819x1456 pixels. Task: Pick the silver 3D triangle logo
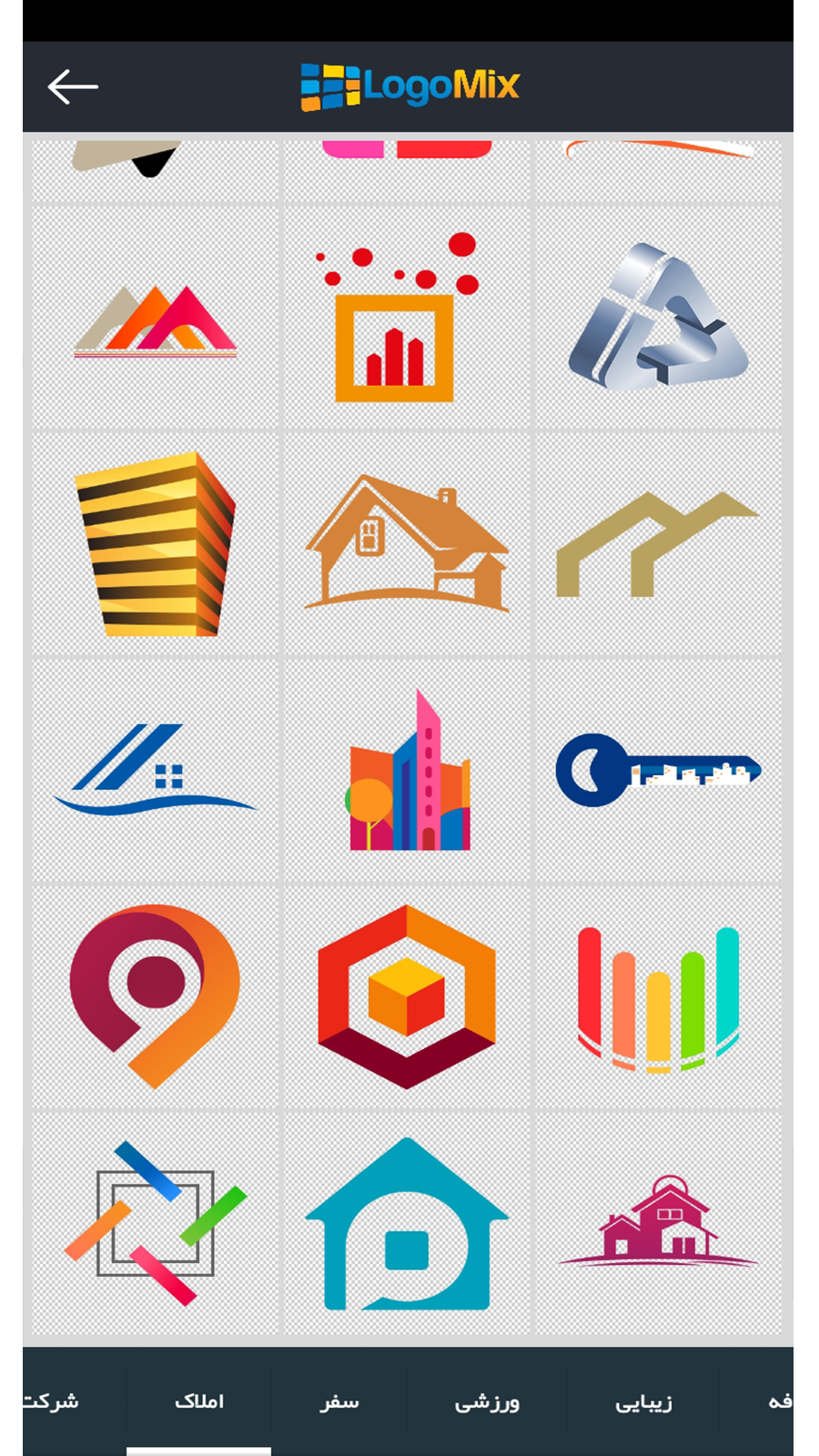click(658, 318)
